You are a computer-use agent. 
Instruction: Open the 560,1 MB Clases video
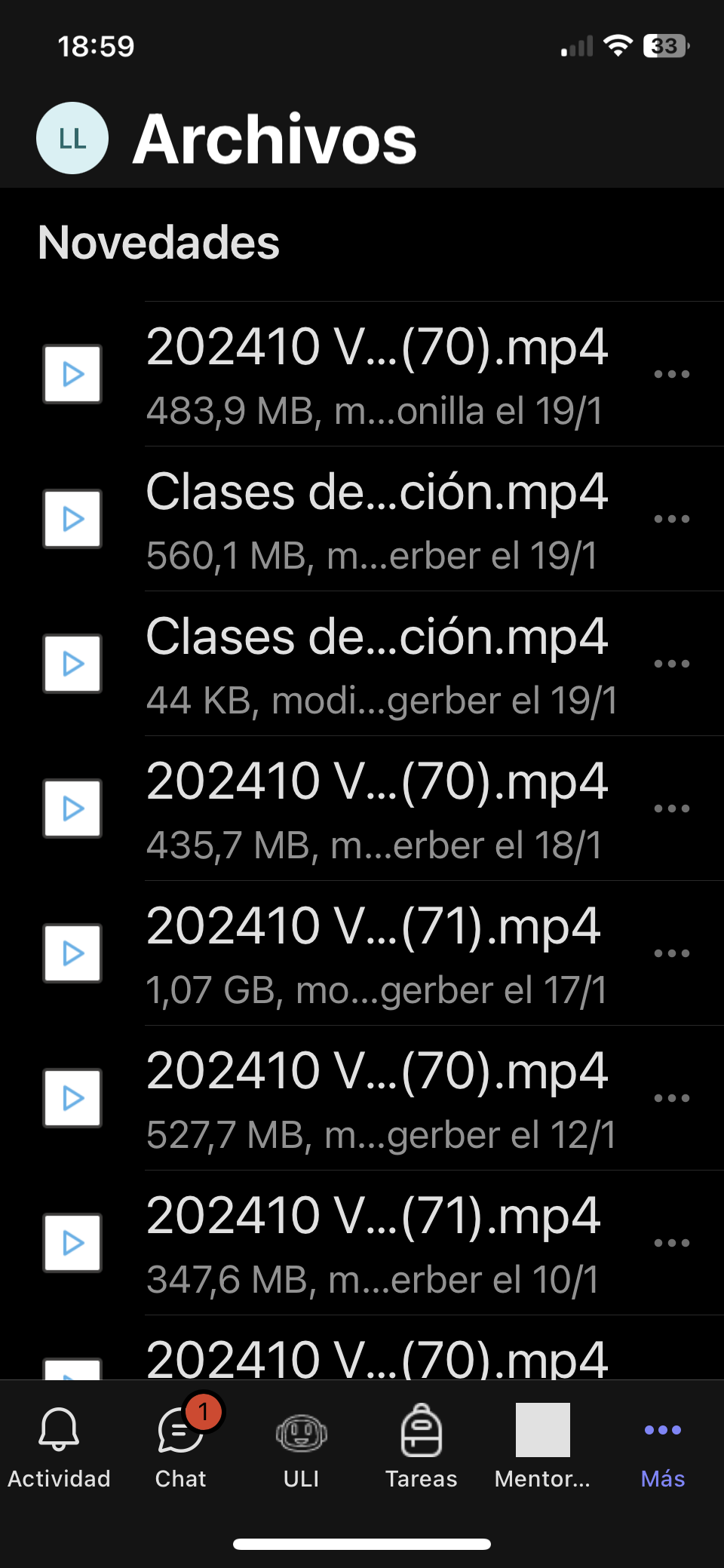(x=377, y=520)
